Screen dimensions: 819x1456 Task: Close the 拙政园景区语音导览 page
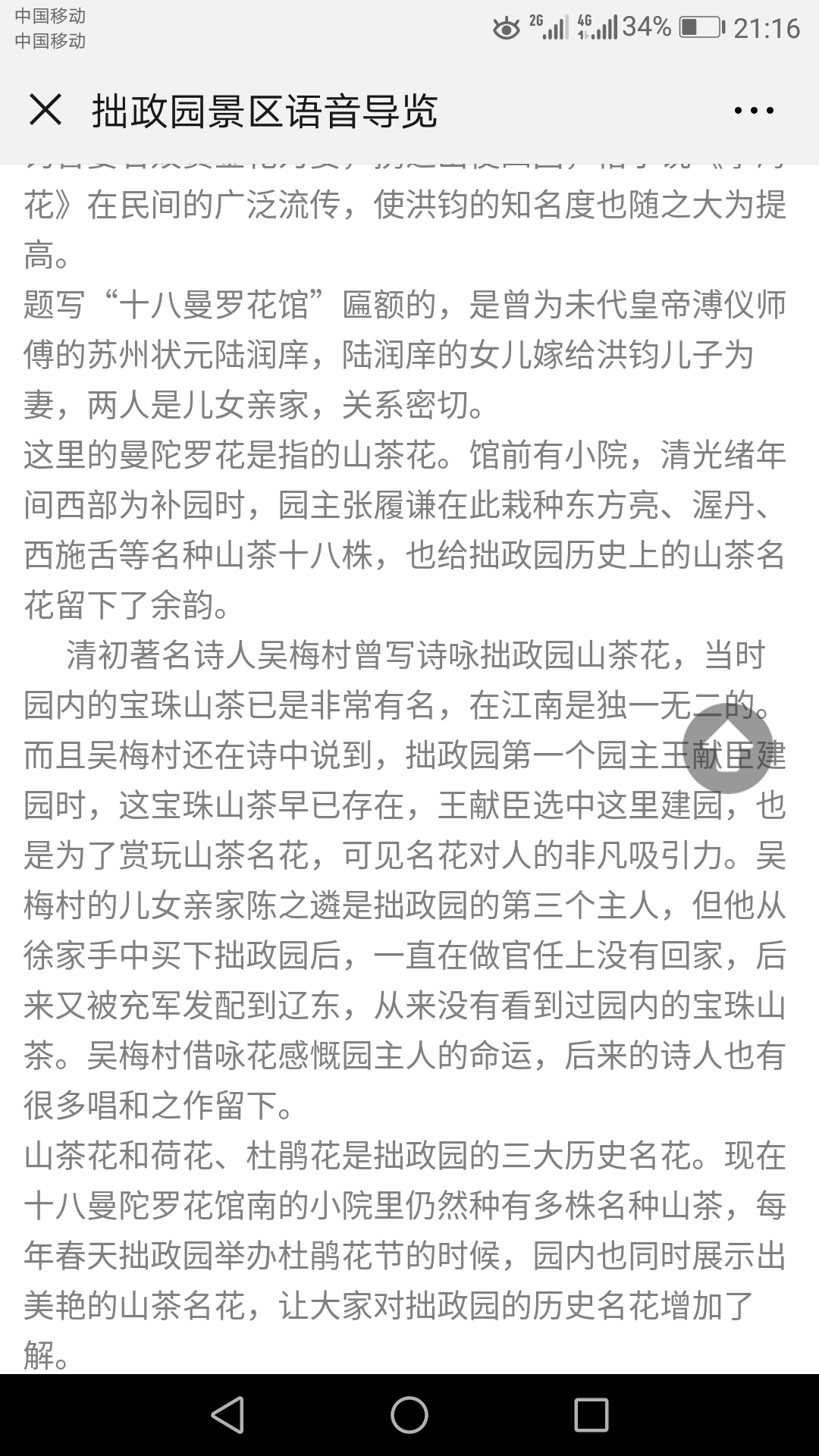pyautogui.click(x=45, y=110)
